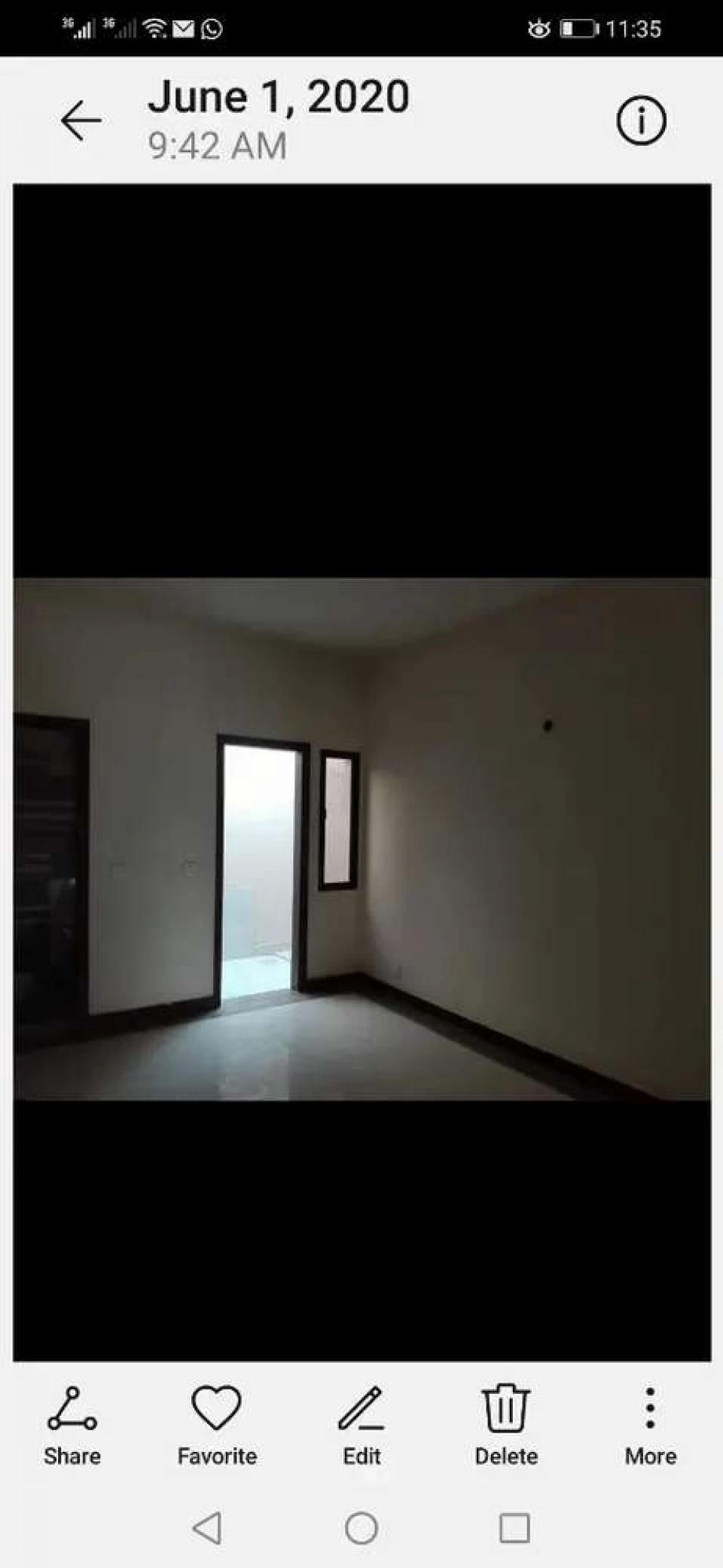This screenshot has width=723, height=1568.
Task: Delete this photo
Action: (x=506, y=1426)
